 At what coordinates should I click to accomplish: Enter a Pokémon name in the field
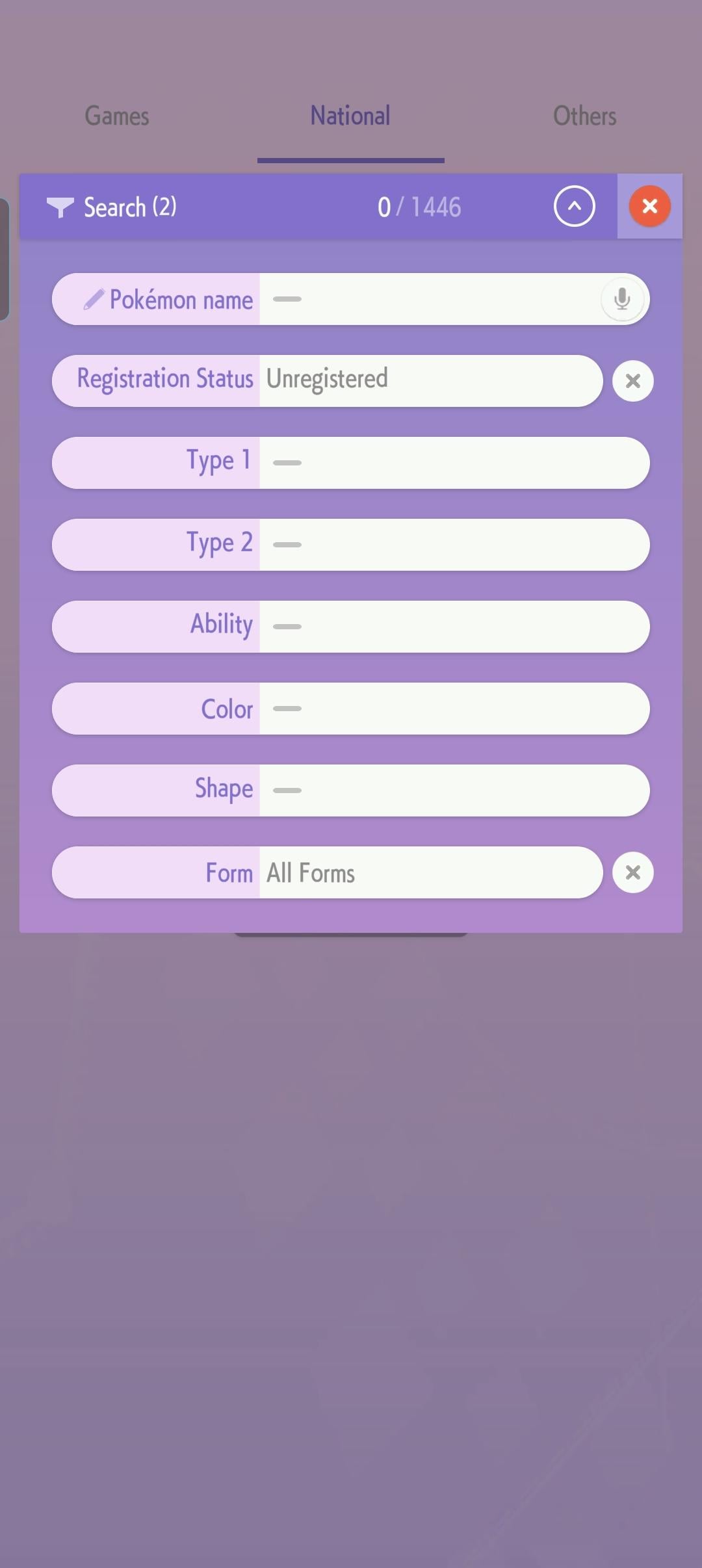tap(429, 299)
